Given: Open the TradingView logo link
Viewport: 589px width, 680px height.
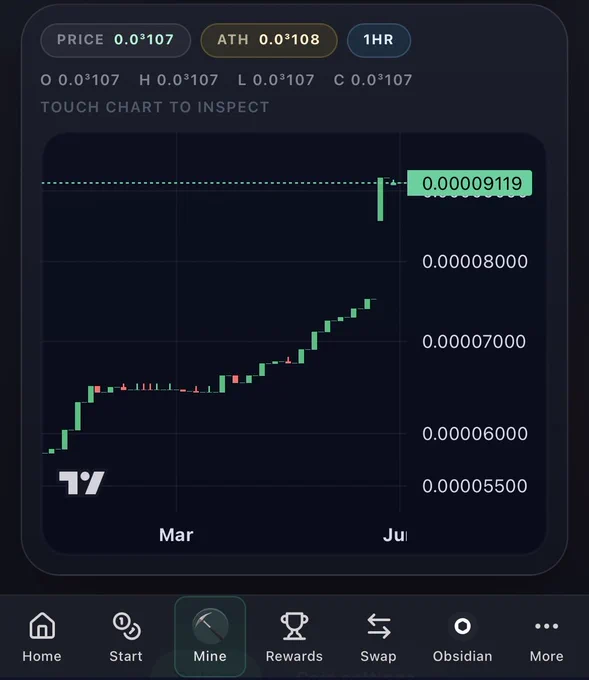Looking at the screenshot, I should point(82,483).
